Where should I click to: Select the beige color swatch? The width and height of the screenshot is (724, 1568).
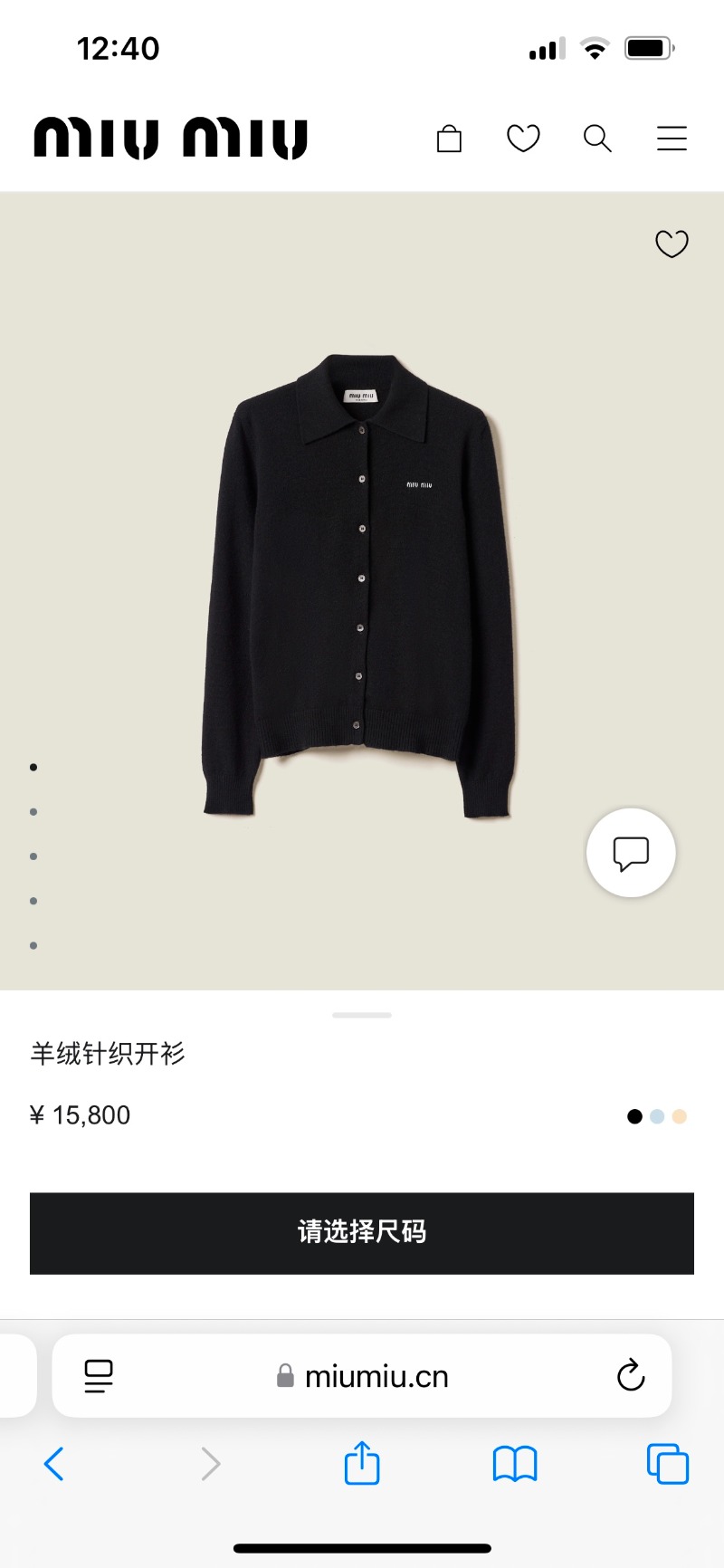tap(680, 1116)
